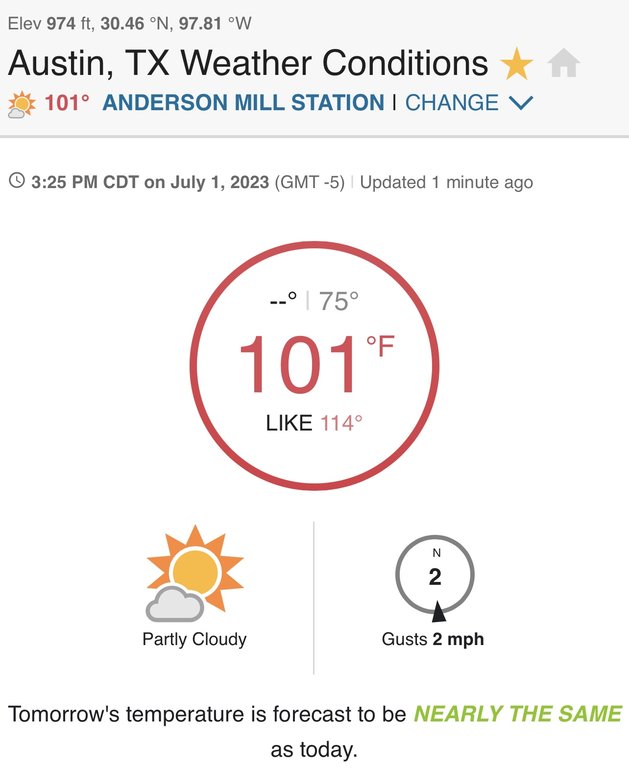Tap the yellow favorite star
The height and width of the screenshot is (768, 629).
point(516,65)
